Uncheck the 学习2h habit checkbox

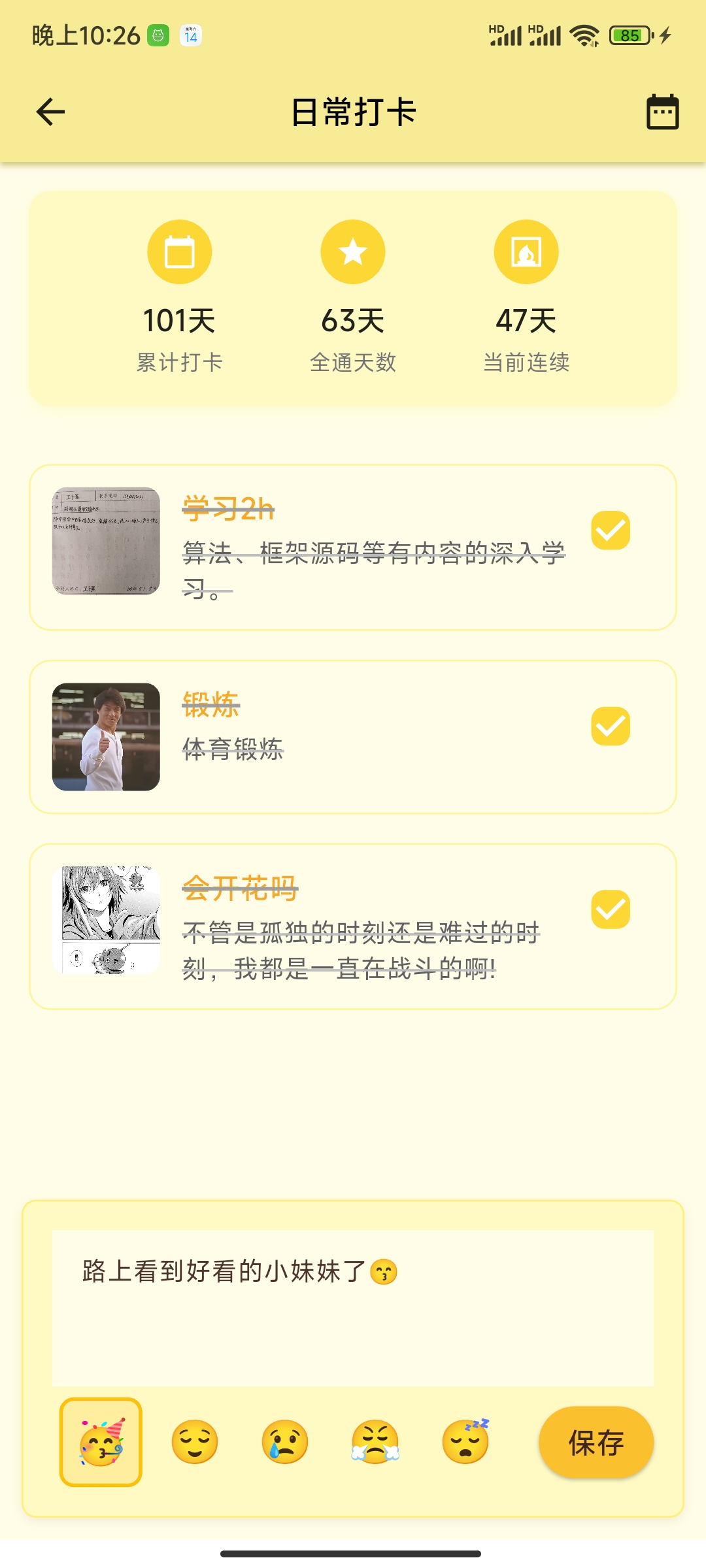[611, 531]
